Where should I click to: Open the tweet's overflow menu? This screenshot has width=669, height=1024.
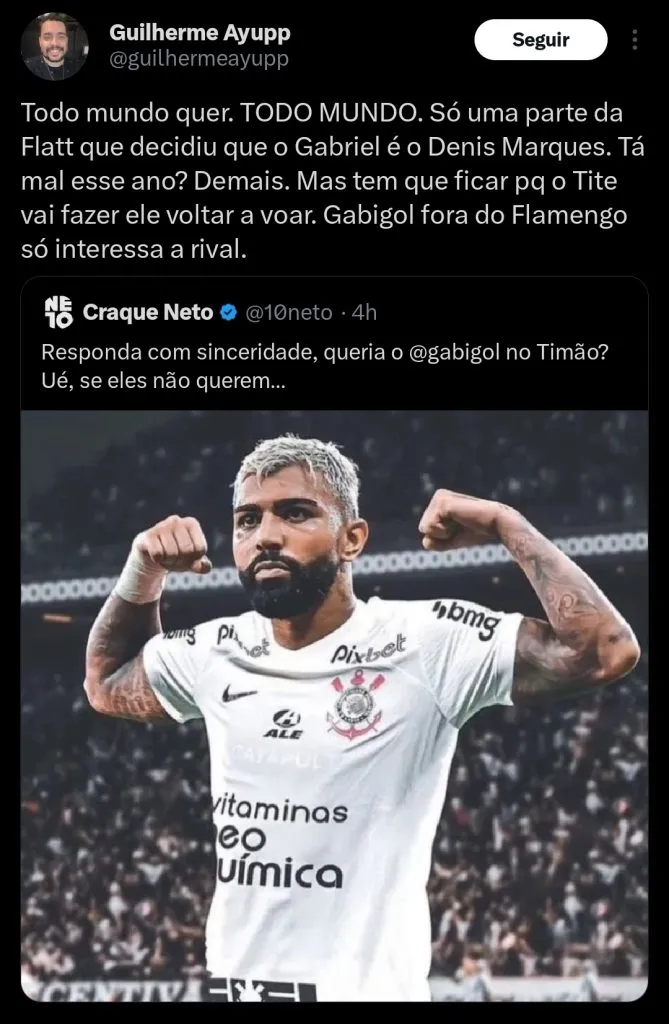pyautogui.click(x=635, y=40)
